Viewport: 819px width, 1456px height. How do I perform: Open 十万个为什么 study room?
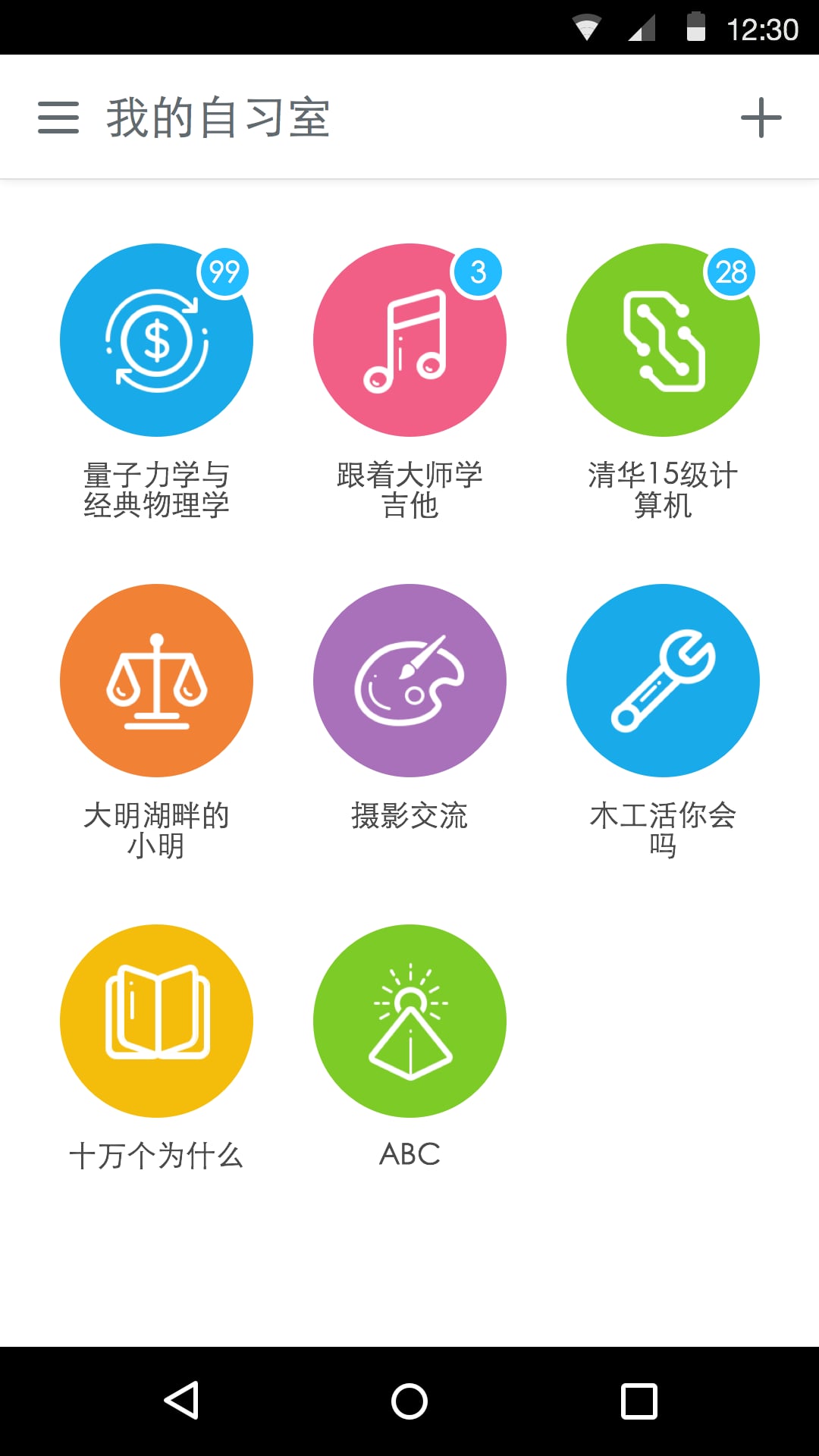(x=156, y=1021)
